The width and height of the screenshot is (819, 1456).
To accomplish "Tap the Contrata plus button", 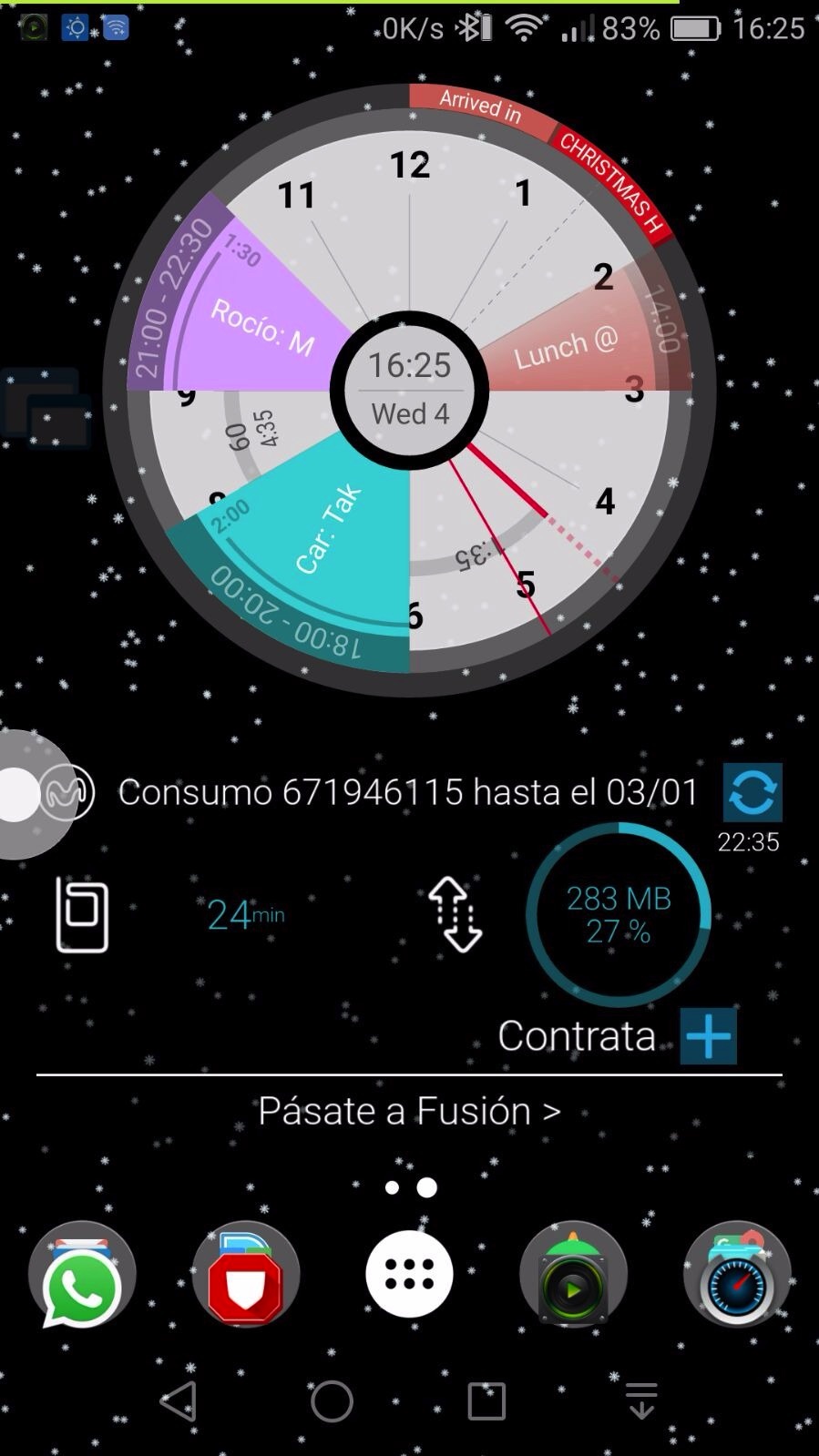I will (709, 1036).
